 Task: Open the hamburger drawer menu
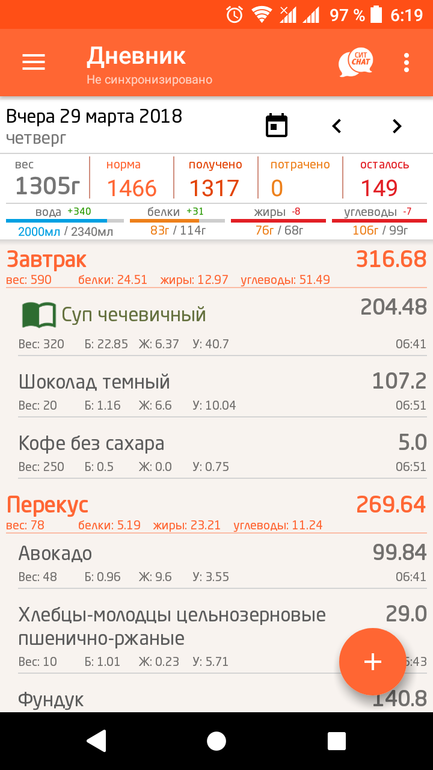click(33, 62)
